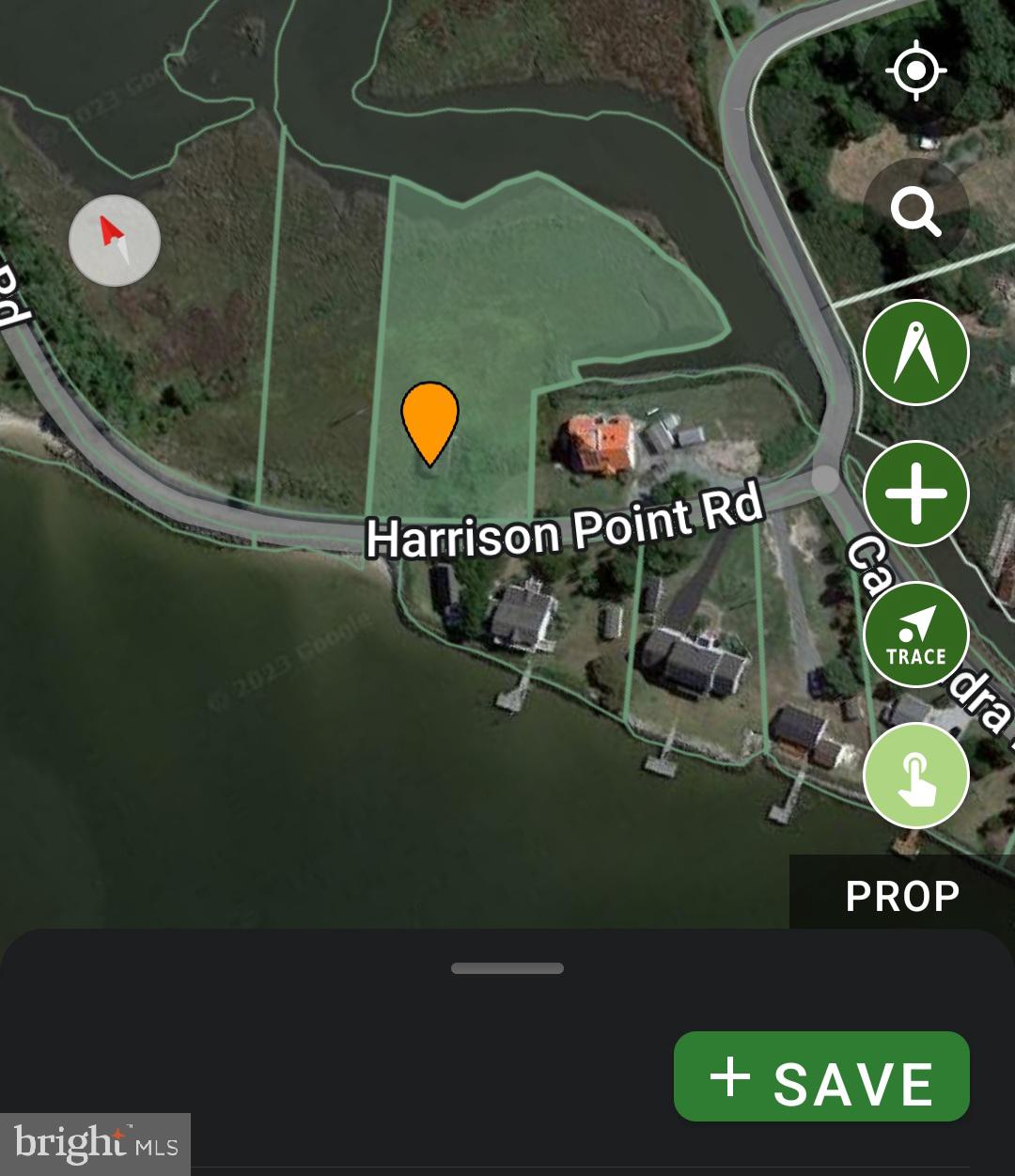Save this location with SAVE button

821,1076
